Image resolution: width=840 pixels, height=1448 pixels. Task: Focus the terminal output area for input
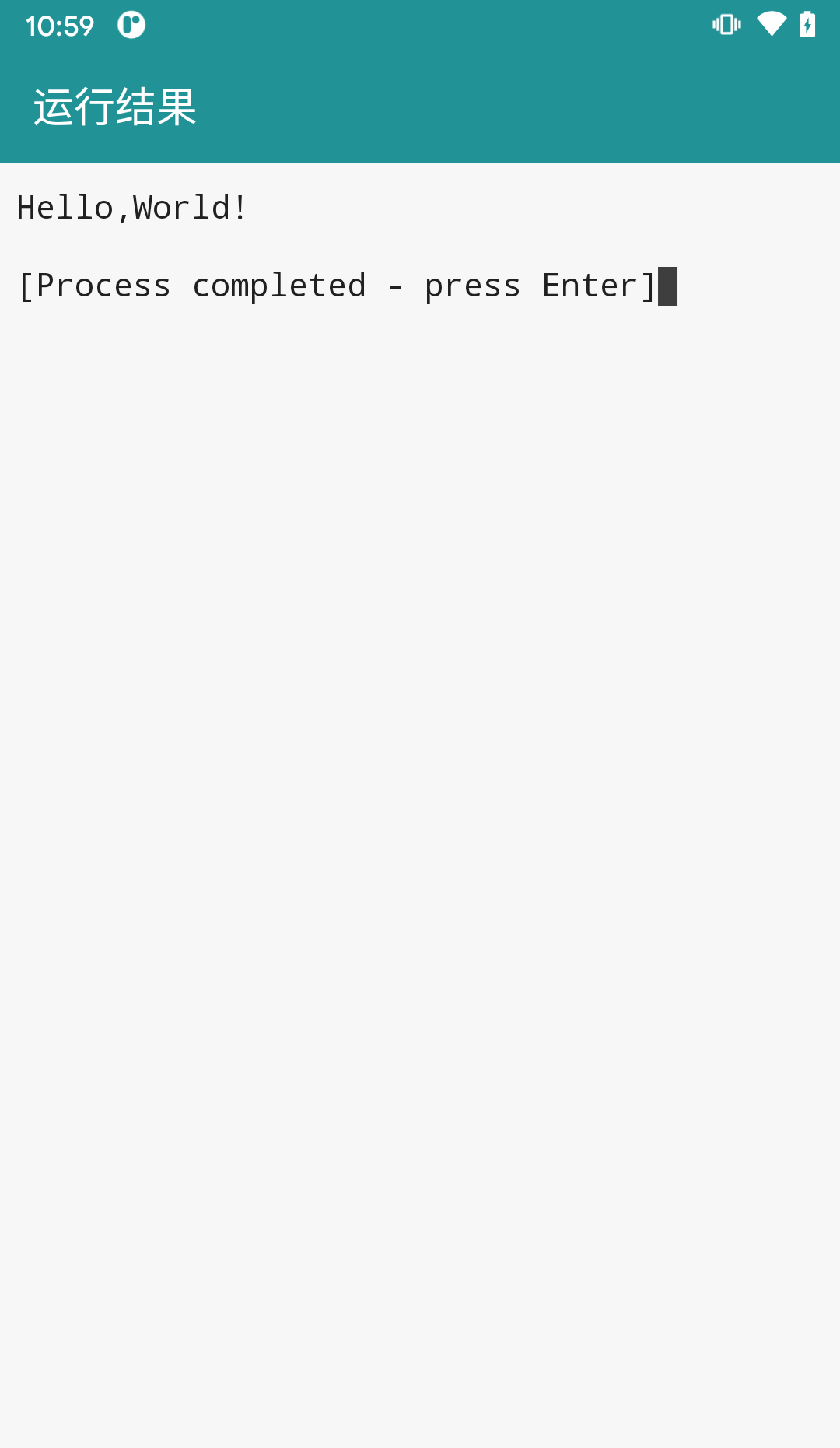(420, 778)
